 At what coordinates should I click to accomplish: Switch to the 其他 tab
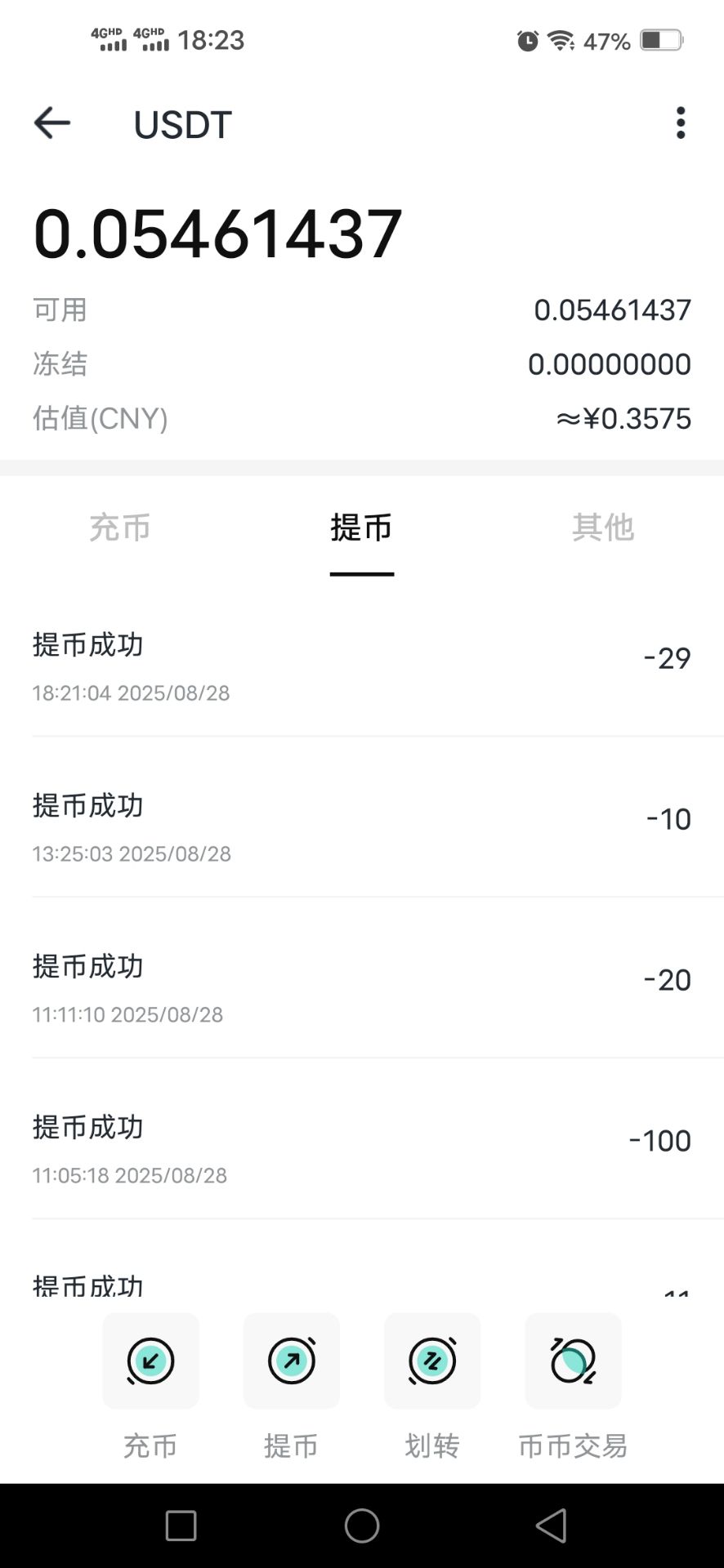603,528
